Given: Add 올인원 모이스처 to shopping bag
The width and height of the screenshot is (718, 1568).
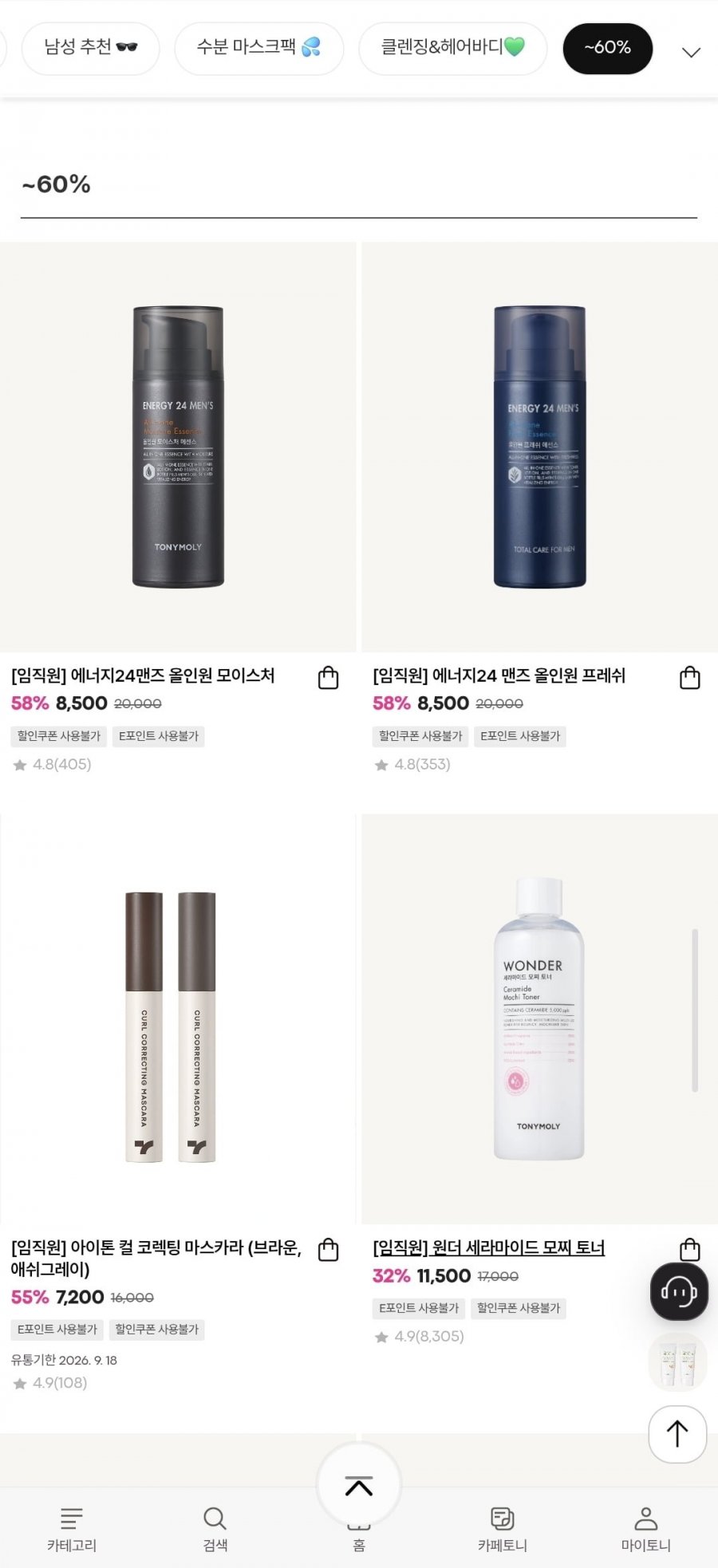Looking at the screenshot, I should tap(328, 678).
